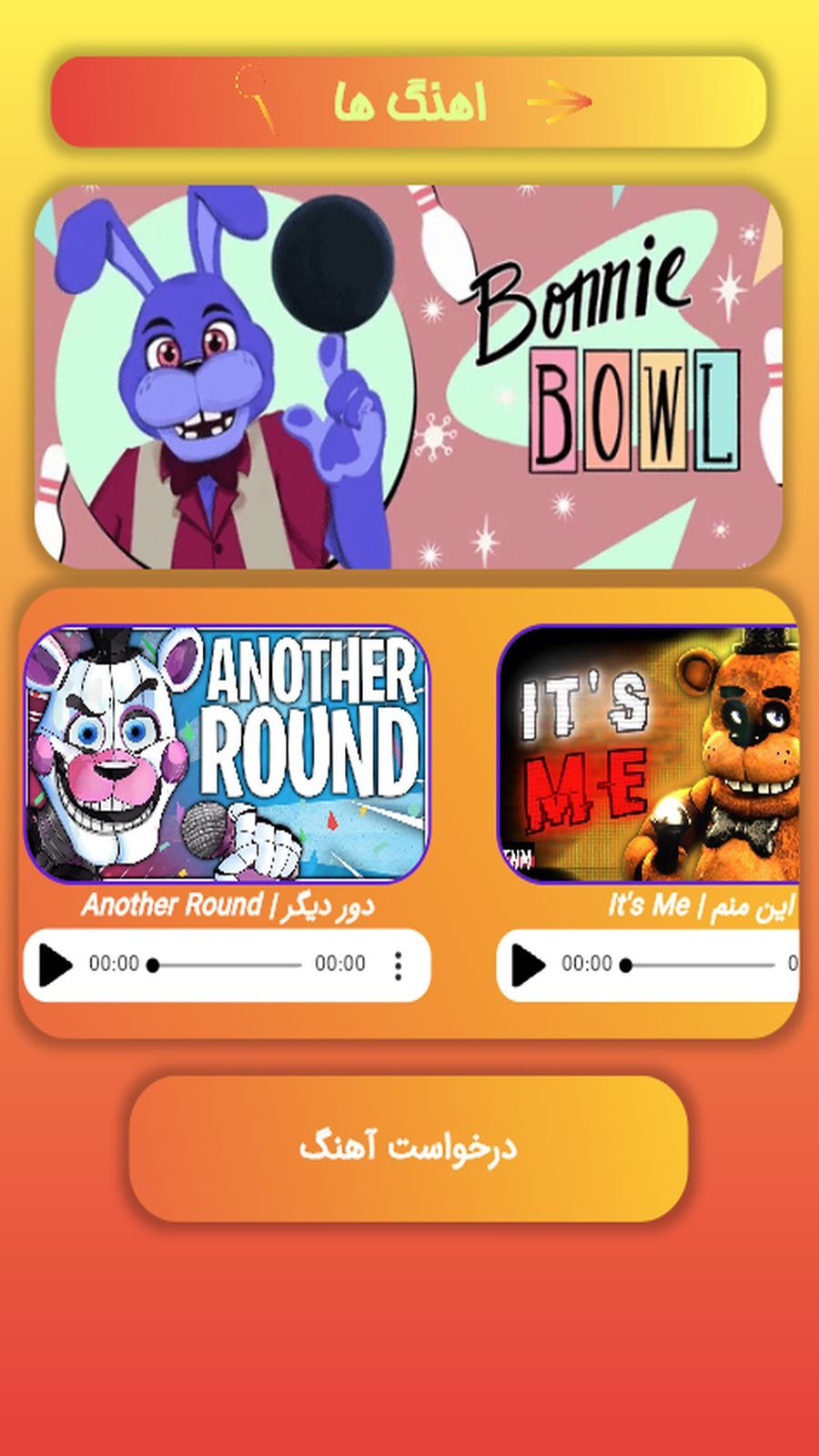
Task: Open the Another Round song cover
Action: click(227, 753)
